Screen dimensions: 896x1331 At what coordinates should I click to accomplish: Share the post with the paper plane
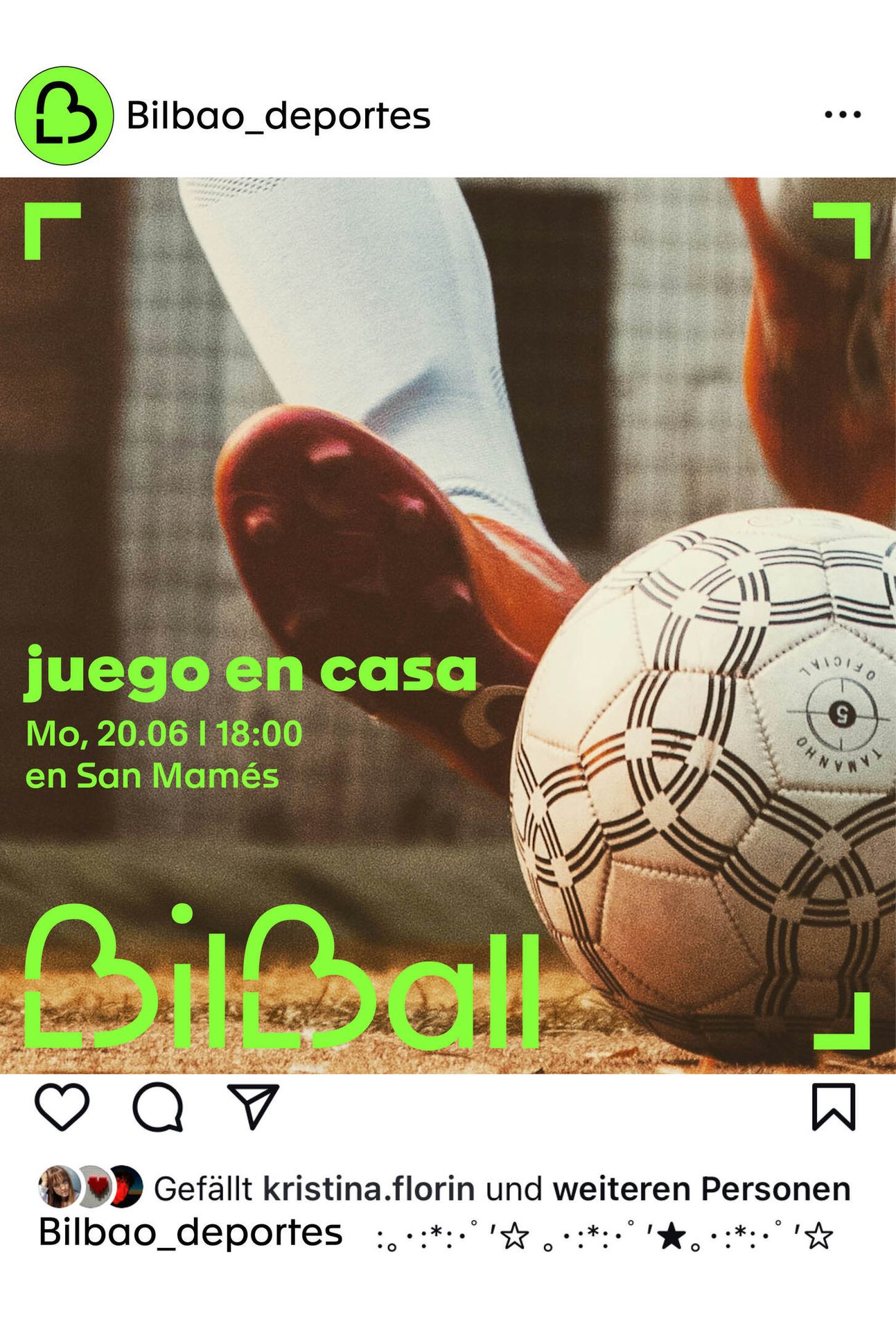point(254,1107)
